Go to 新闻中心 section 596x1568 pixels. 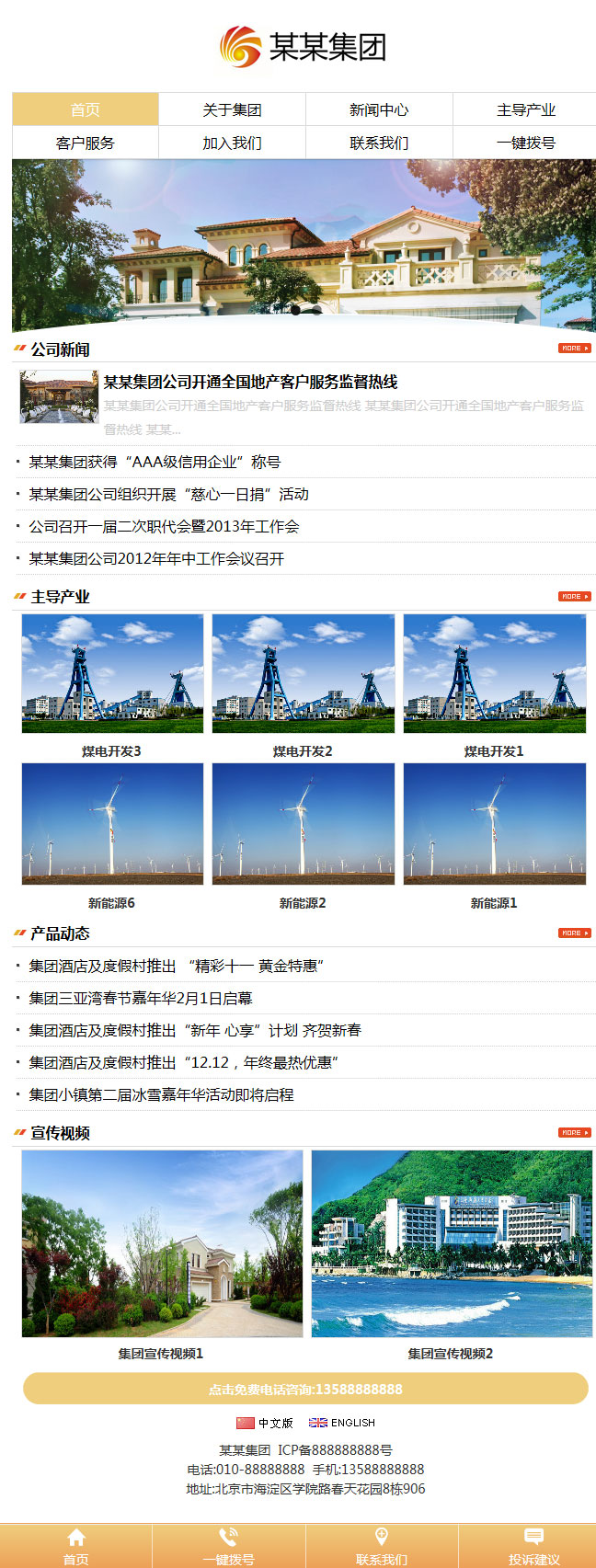(379, 109)
